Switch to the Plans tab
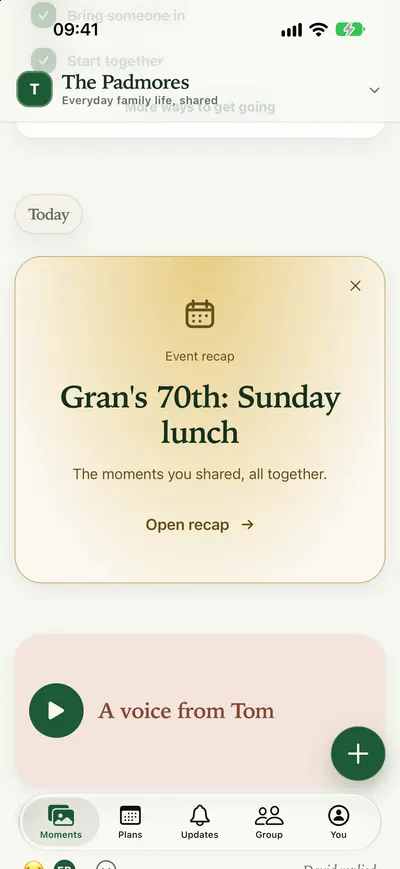The height and width of the screenshot is (869, 400). pyautogui.click(x=130, y=822)
